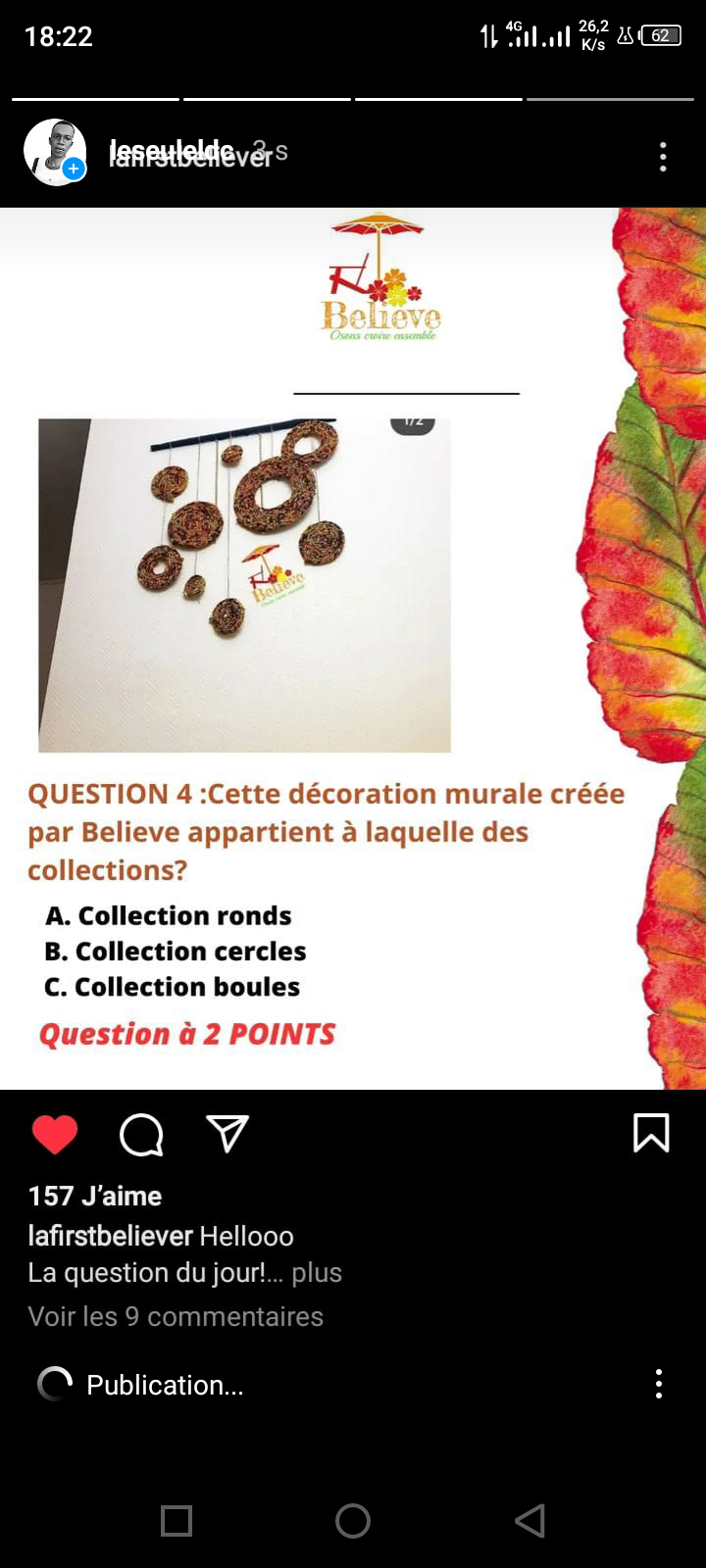The height and width of the screenshot is (1568, 706).
Task: View all 9 comments
Action: [x=176, y=1316]
